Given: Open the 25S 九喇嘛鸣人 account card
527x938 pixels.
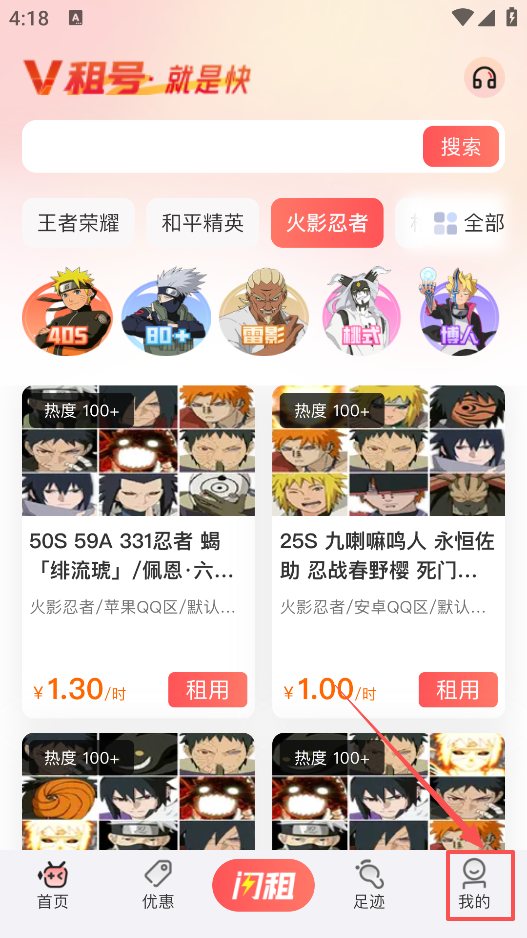Looking at the screenshot, I should coord(388,551).
